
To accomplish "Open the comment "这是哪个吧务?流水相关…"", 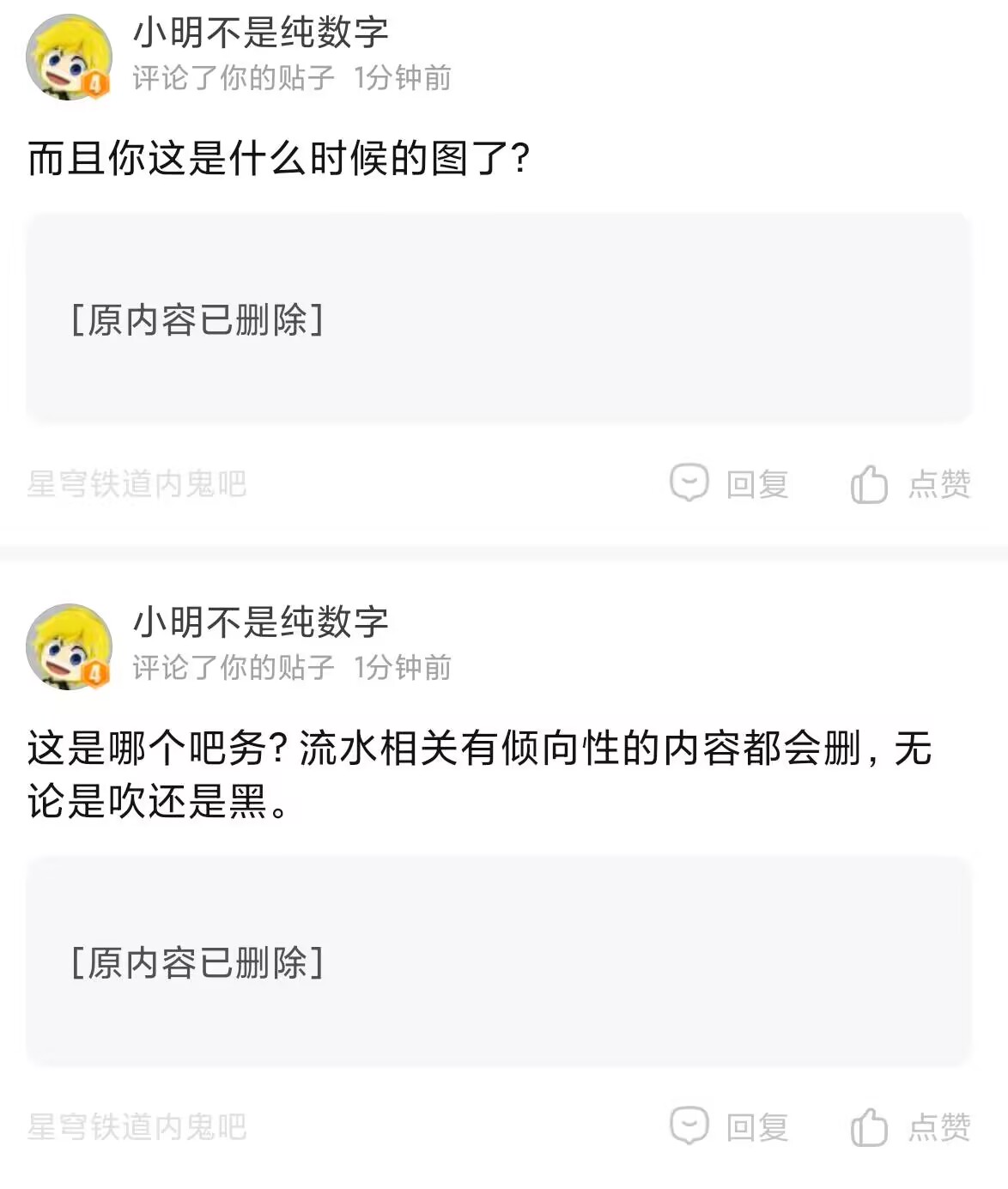I will pyautogui.click(x=479, y=774).
